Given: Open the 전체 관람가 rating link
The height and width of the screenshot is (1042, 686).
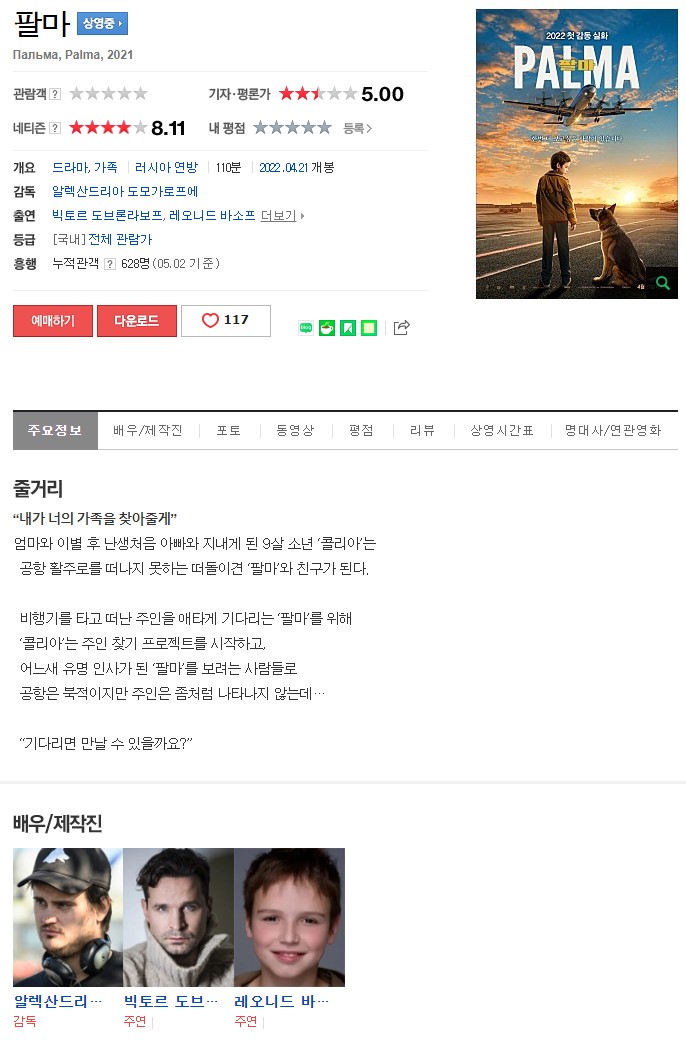Looking at the screenshot, I should click(120, 239).
